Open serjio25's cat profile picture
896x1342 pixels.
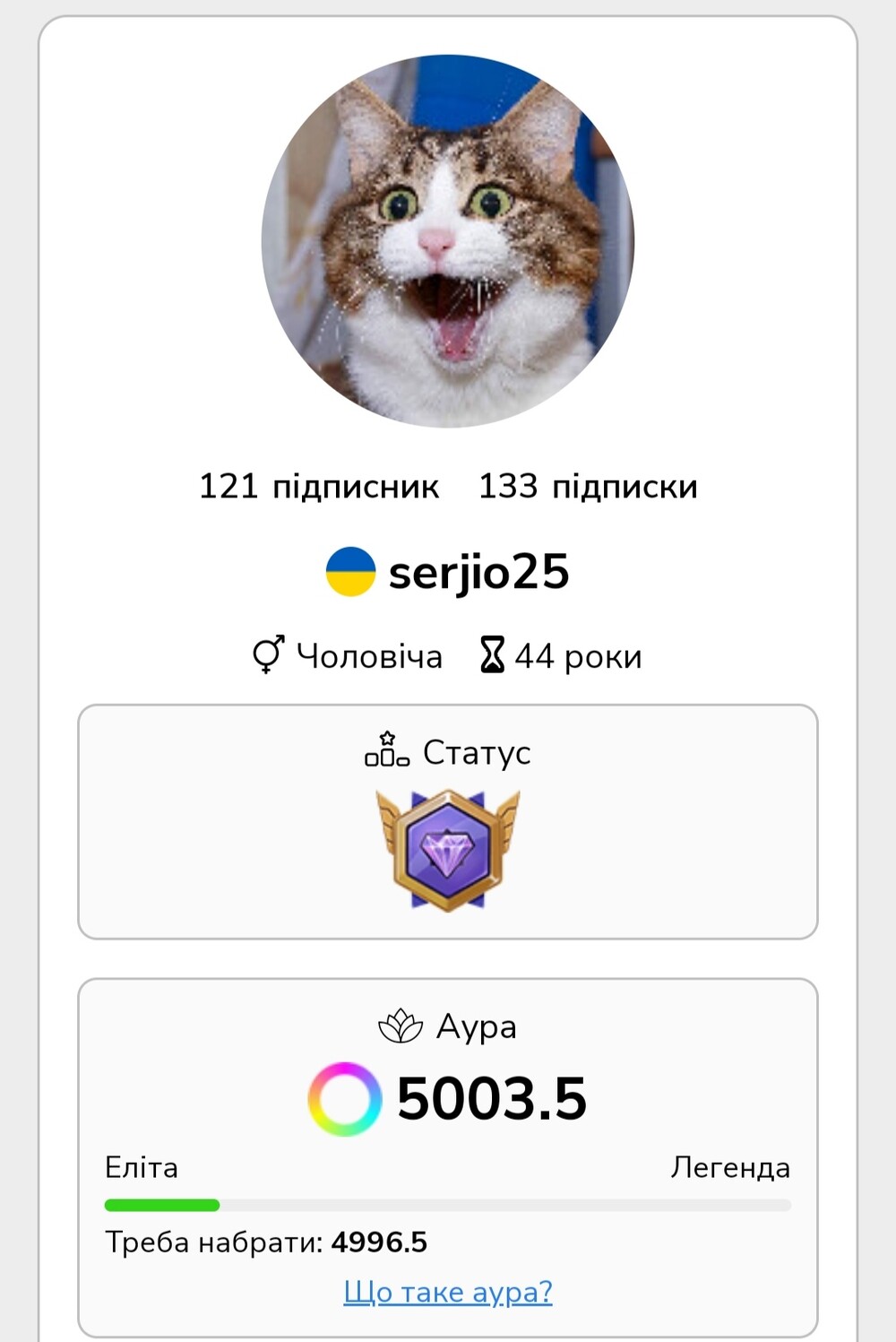pos(448,240)
